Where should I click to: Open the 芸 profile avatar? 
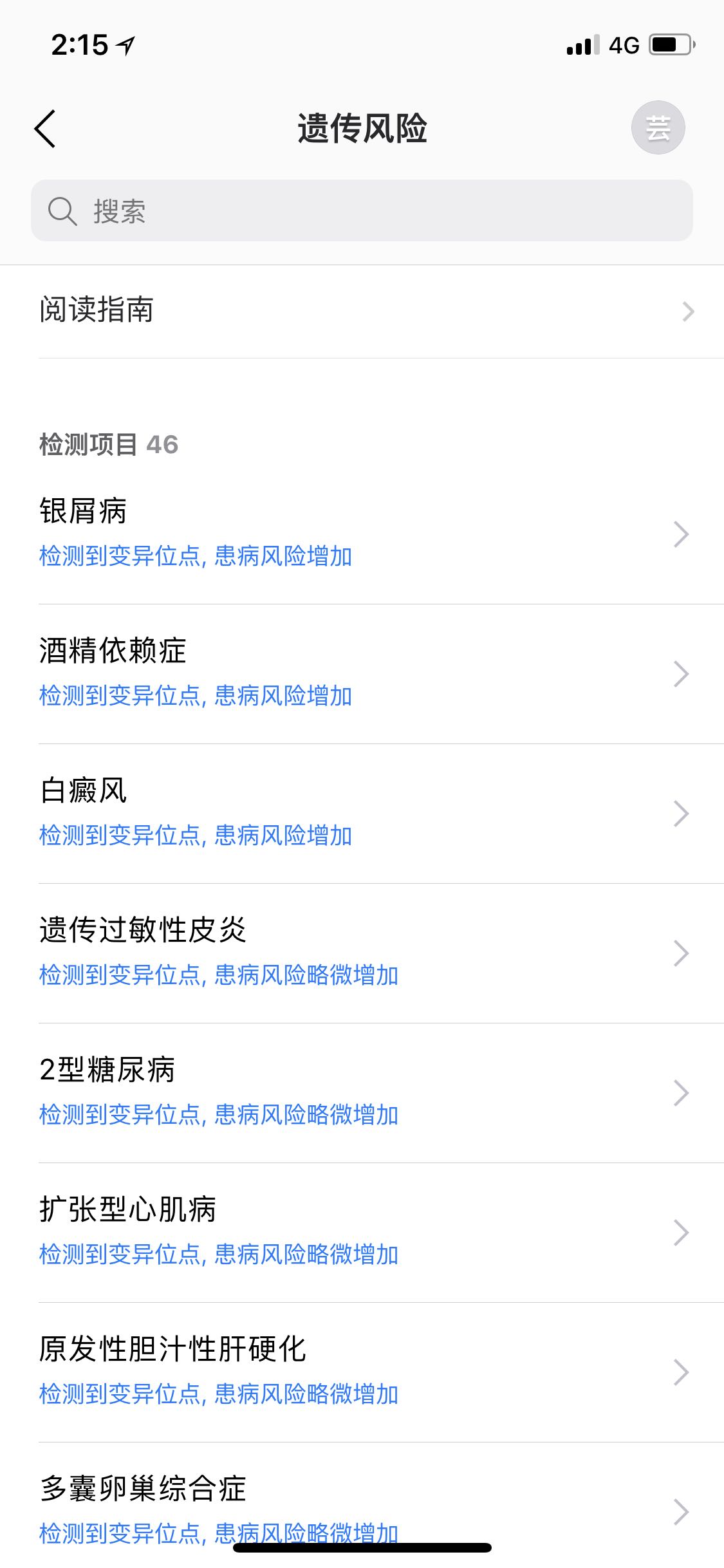point(658,127)
